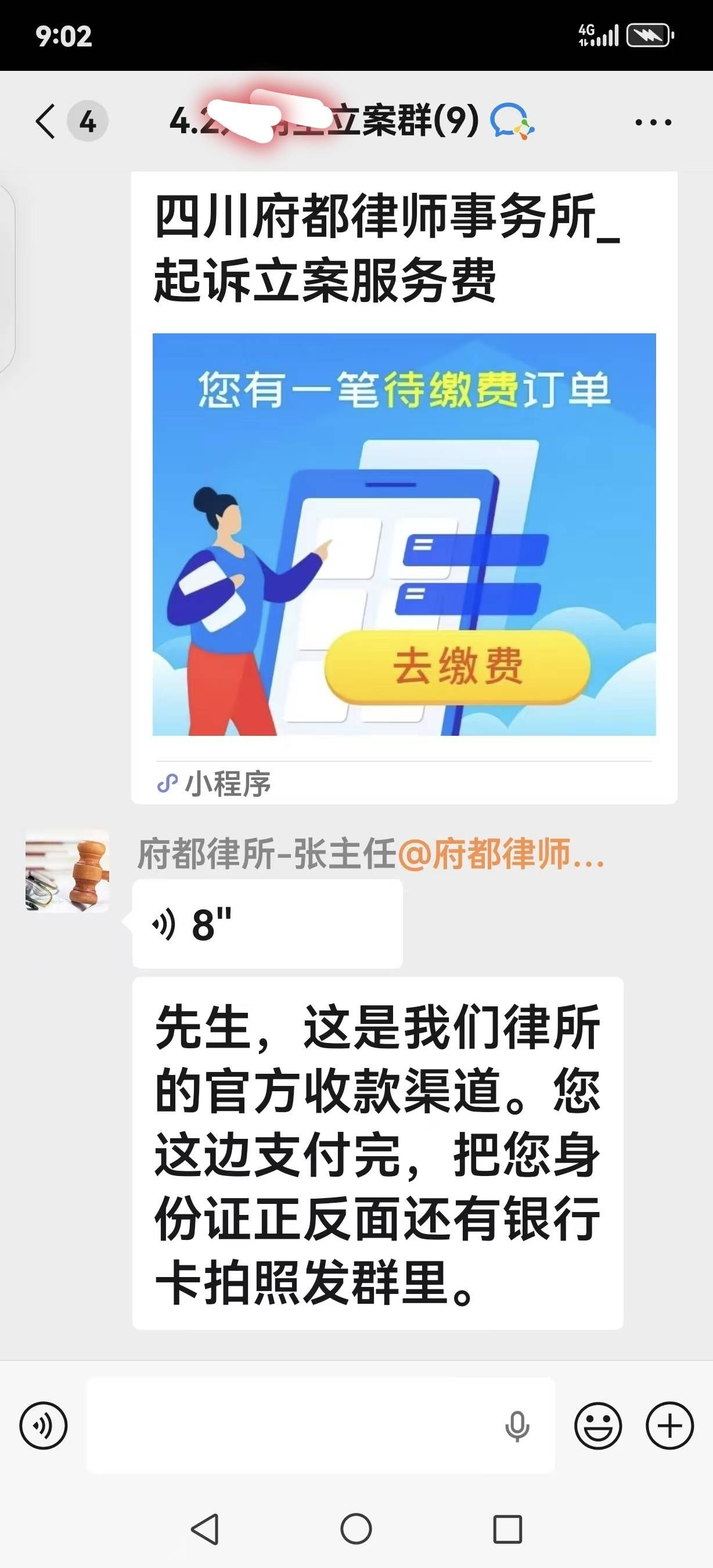Tap the microphone icon in the input field

tap(517, 1427)
